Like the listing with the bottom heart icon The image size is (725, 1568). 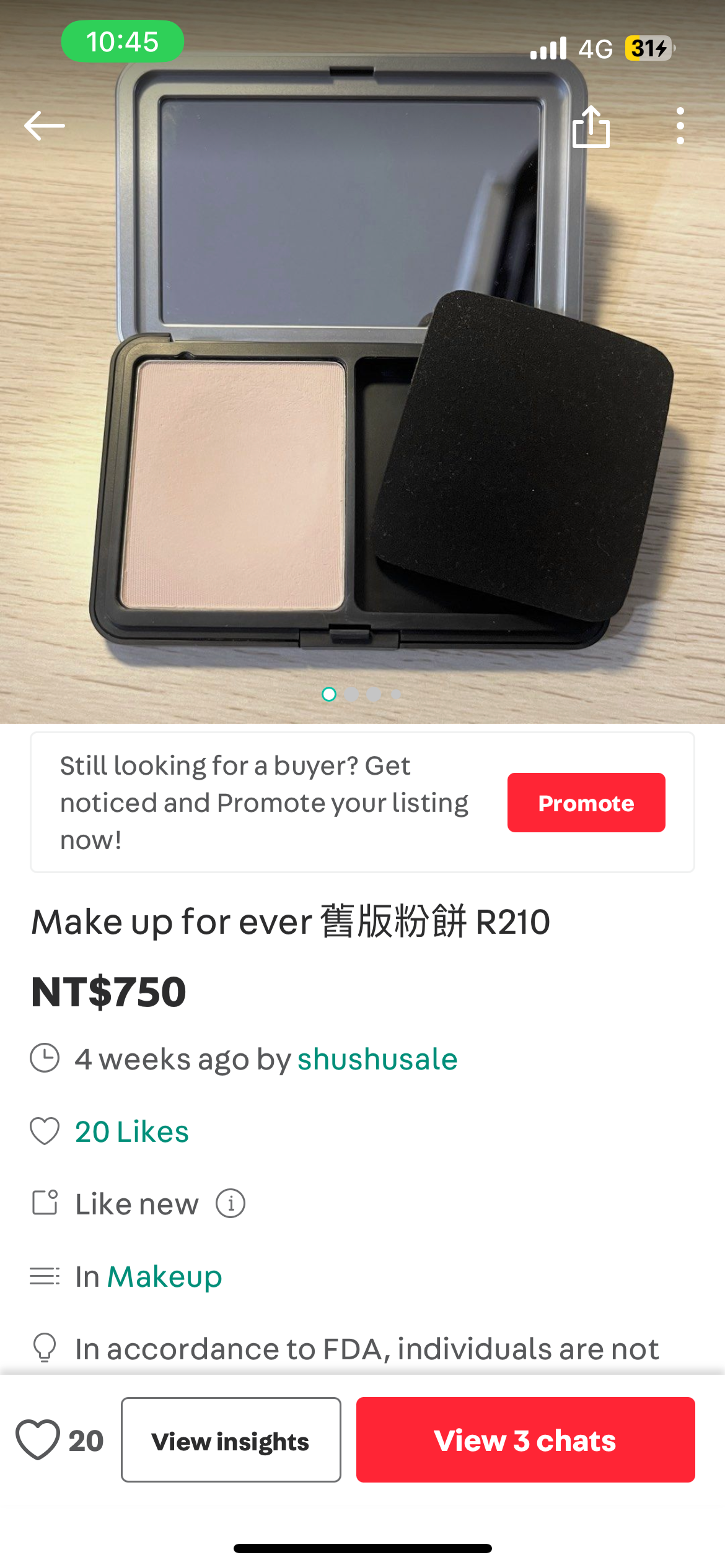(38, 1440)
